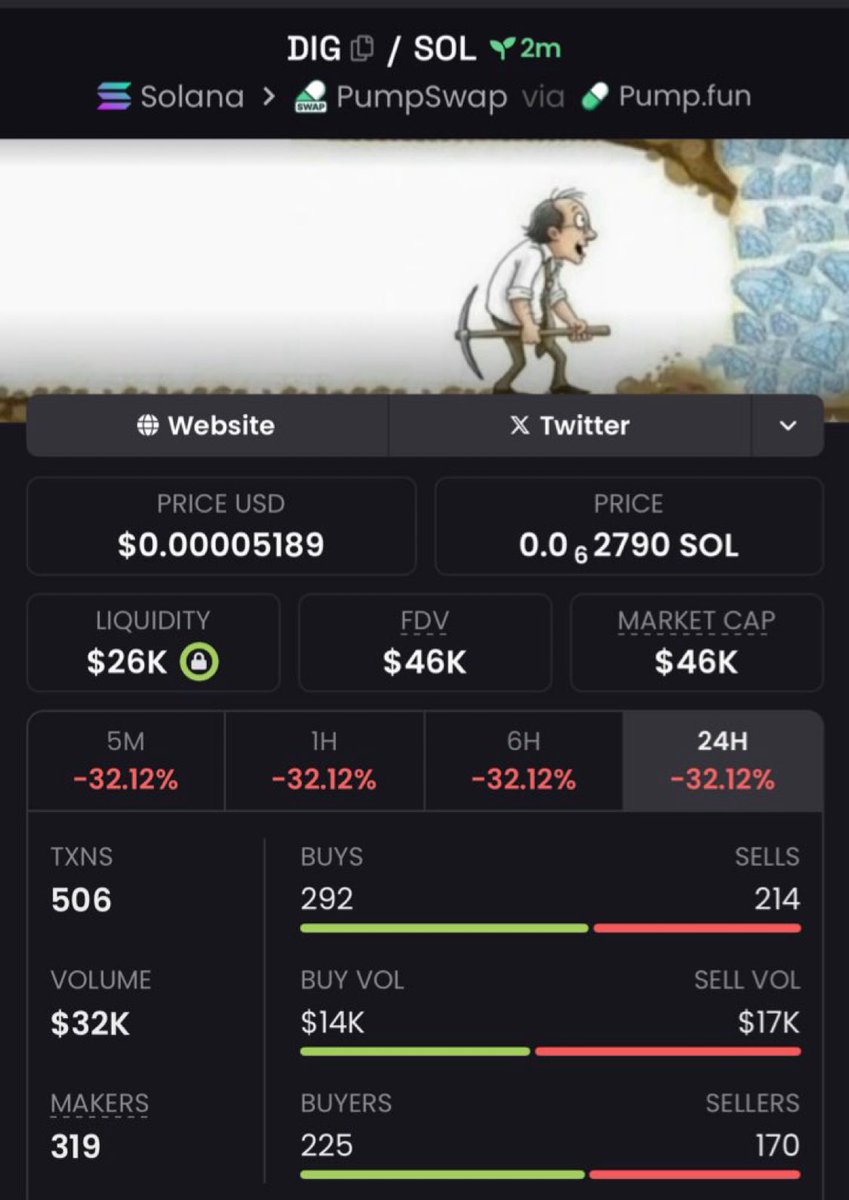Choose the 24H timeframe tab
849x1200 pixels.
pyautogui.click(x=722, y=760)
